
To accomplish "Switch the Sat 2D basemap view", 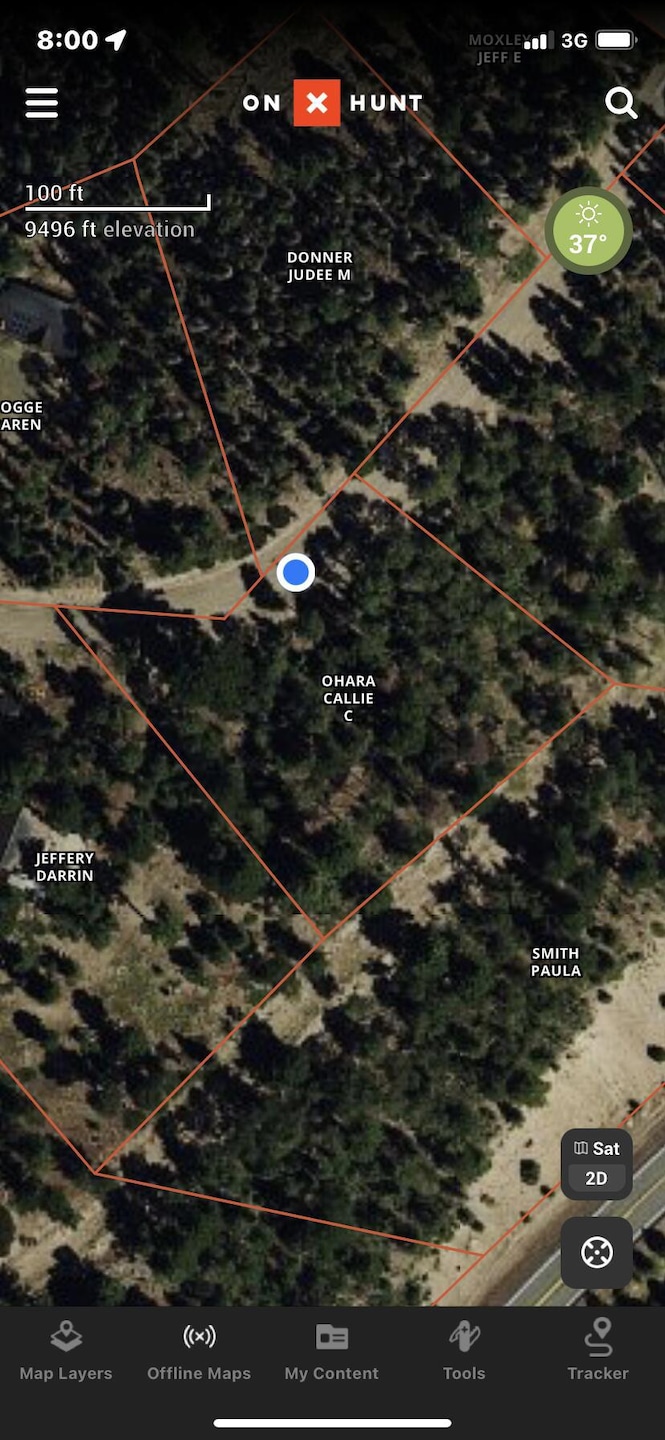I will 596,1163.
